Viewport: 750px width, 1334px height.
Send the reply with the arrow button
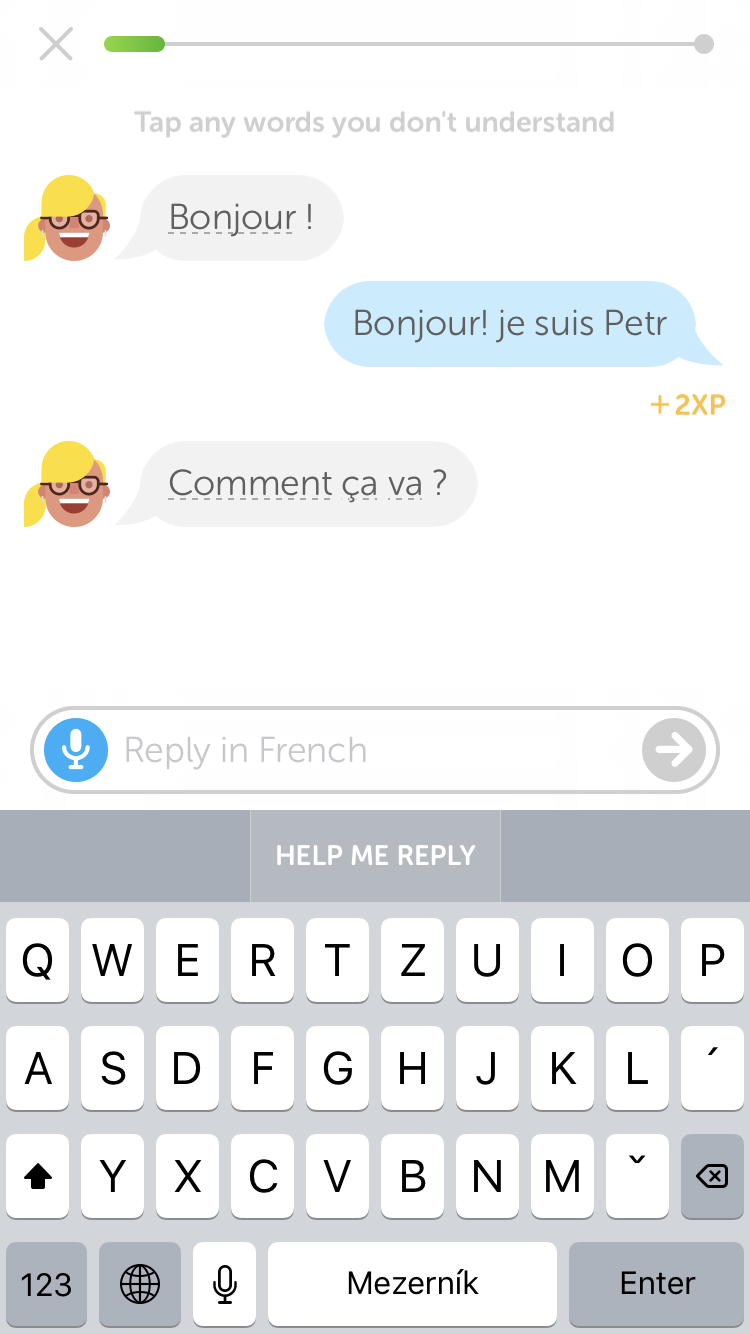674,750
